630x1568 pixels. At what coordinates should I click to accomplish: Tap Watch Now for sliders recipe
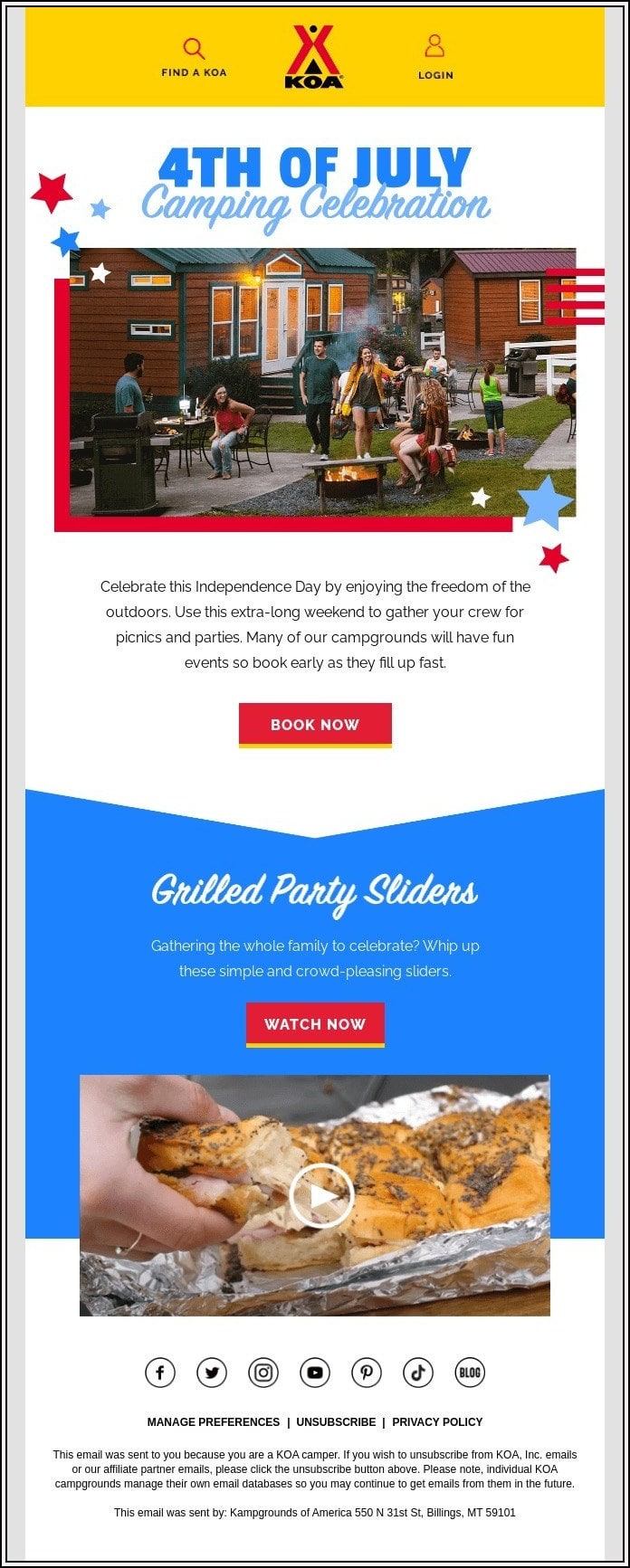(x=315, y=1024)
